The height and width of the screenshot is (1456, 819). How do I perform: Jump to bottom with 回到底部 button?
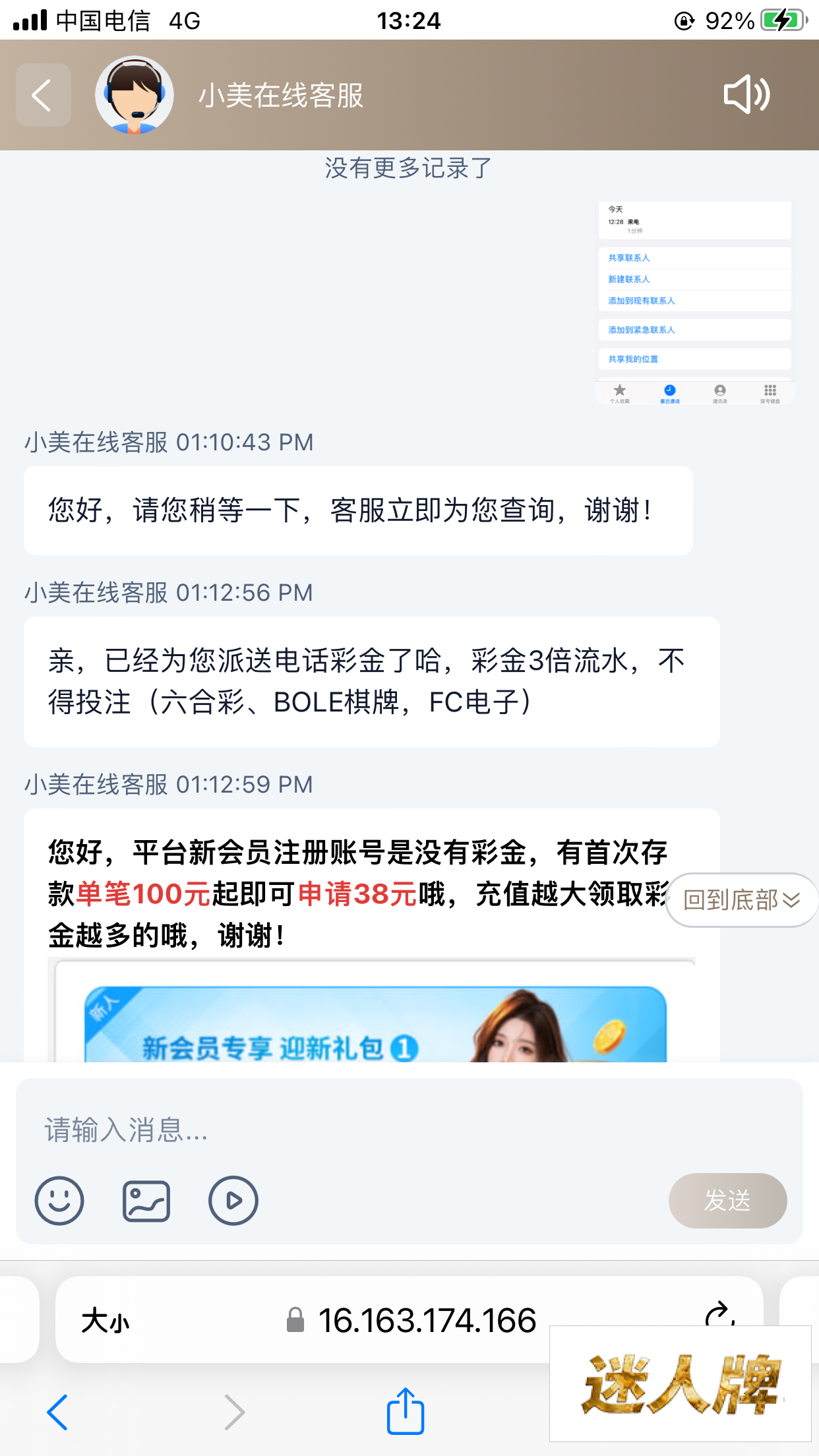coord(741,900)
